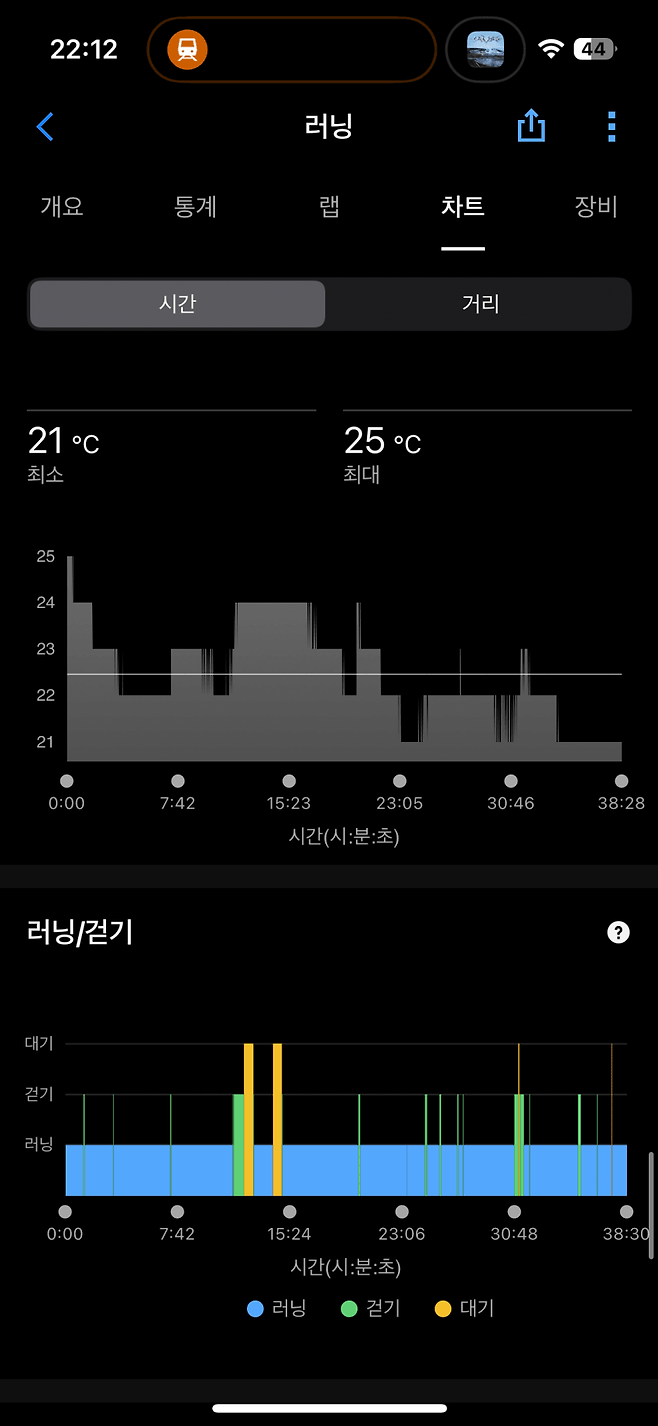Select the 랩 tab

(x=329, y=207)
